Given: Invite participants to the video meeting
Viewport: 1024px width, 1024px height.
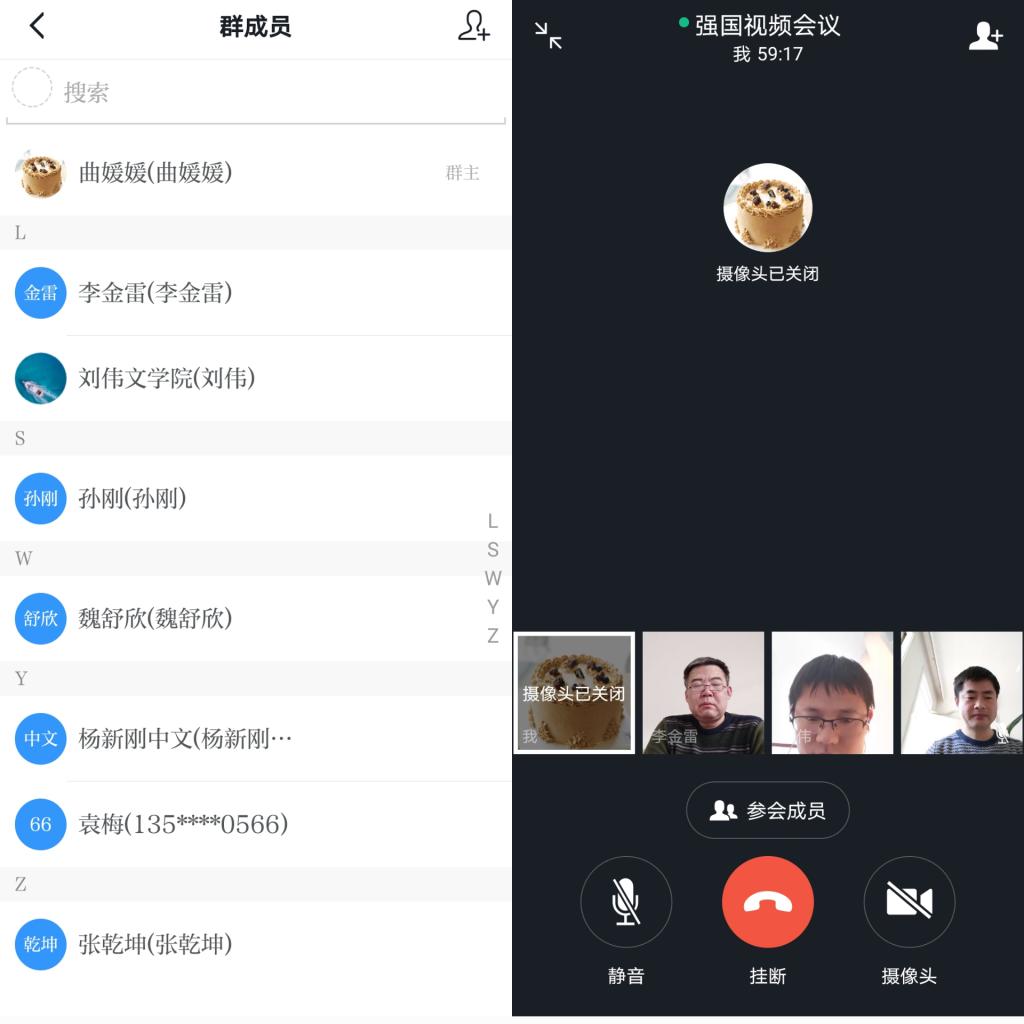Looking at the screenshot, I should pyautogui.click(x=985, y=36).
